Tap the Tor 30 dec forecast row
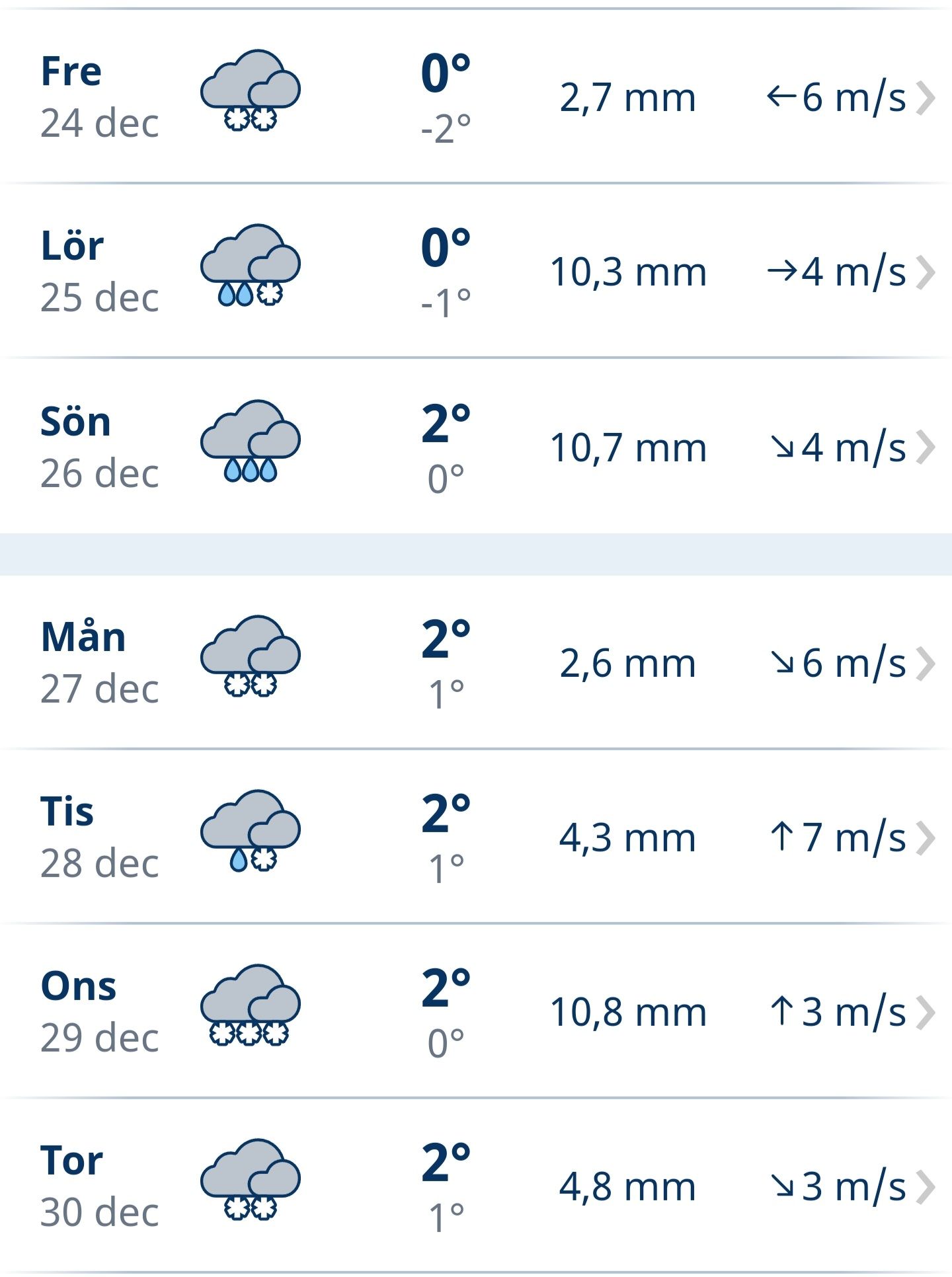This screenshot has height=1277, width=952. point(476,1186)
